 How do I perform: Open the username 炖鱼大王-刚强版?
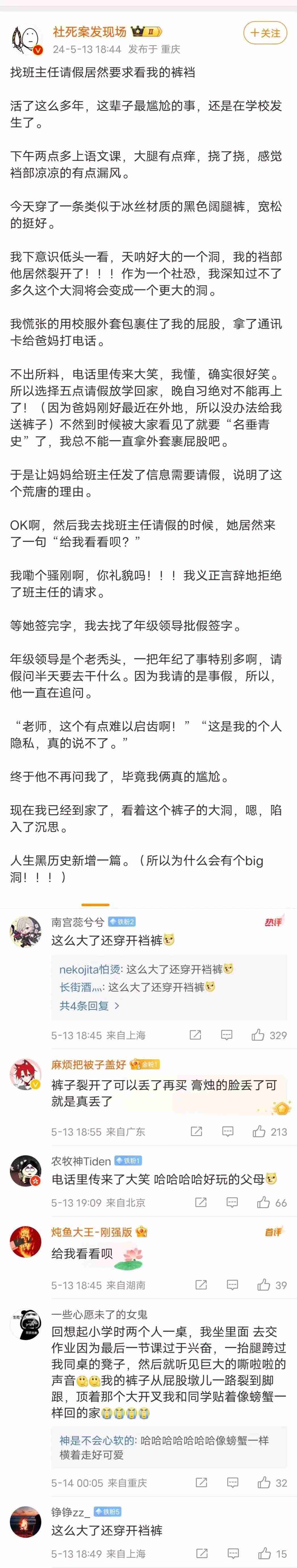pyautogui.click(x=91, y=1231)
